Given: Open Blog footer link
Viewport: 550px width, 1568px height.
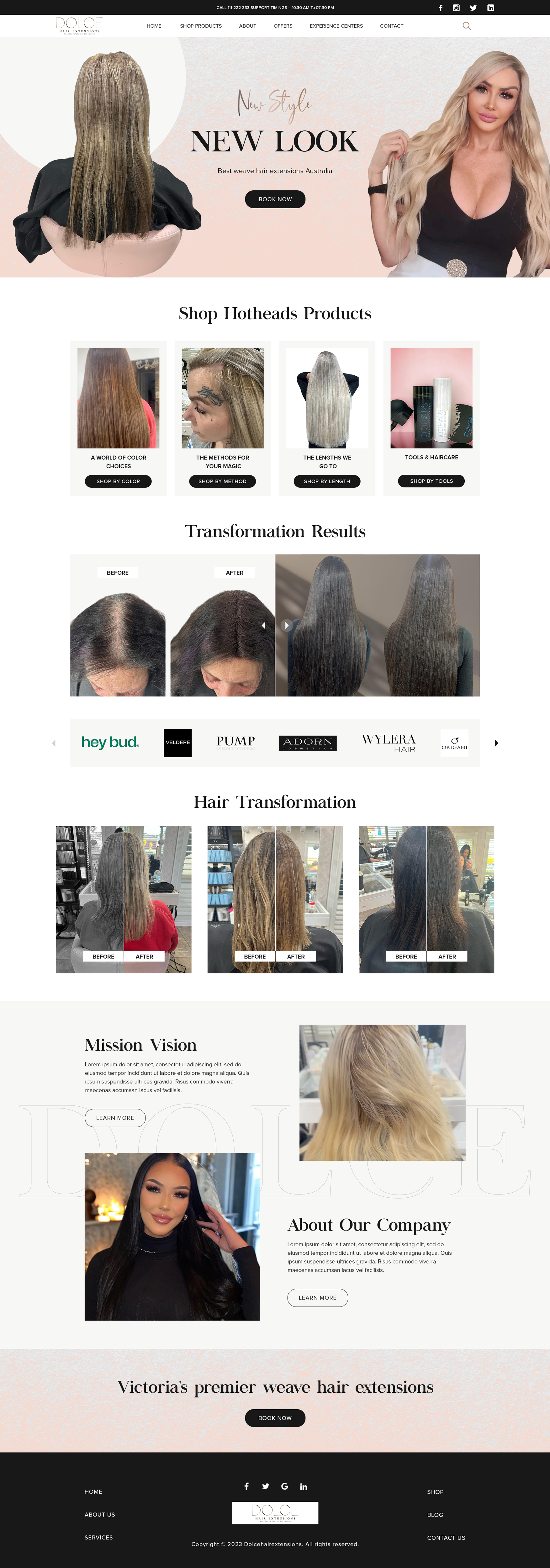Looking at the screenshot, I should [x=435, y=1514].
